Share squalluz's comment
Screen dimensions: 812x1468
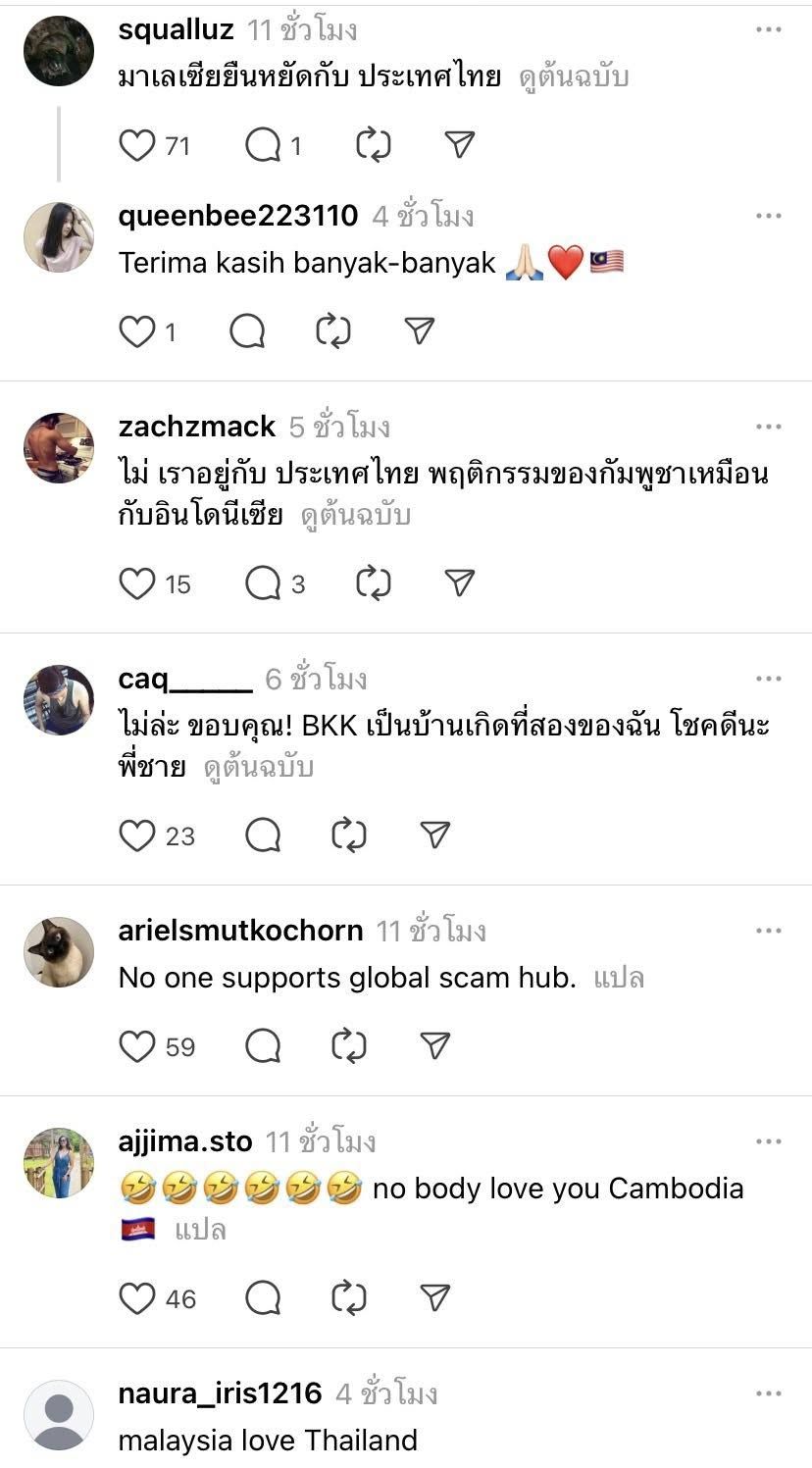point(459,146)
